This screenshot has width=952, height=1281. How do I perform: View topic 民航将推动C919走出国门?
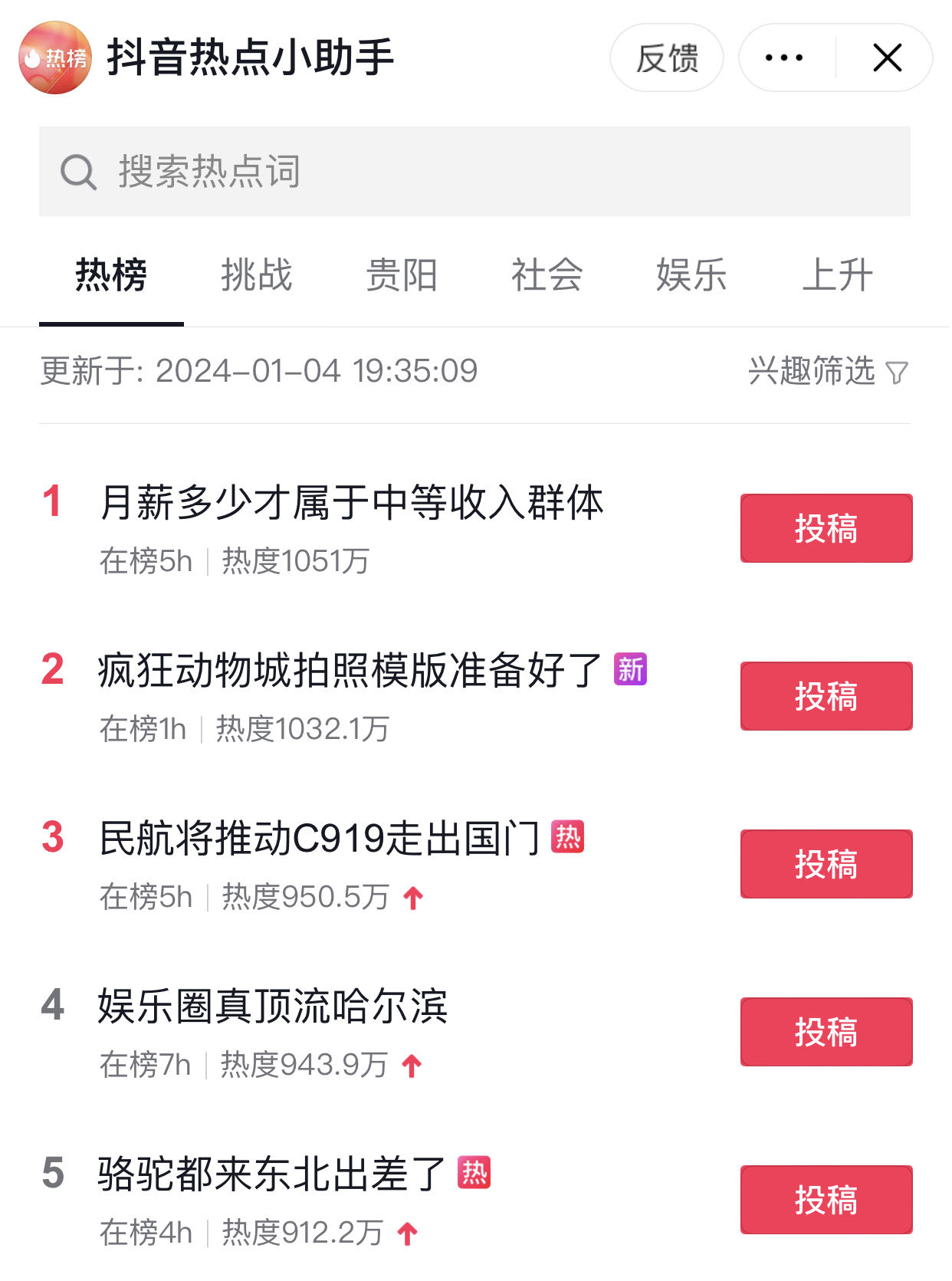(320, 839)
